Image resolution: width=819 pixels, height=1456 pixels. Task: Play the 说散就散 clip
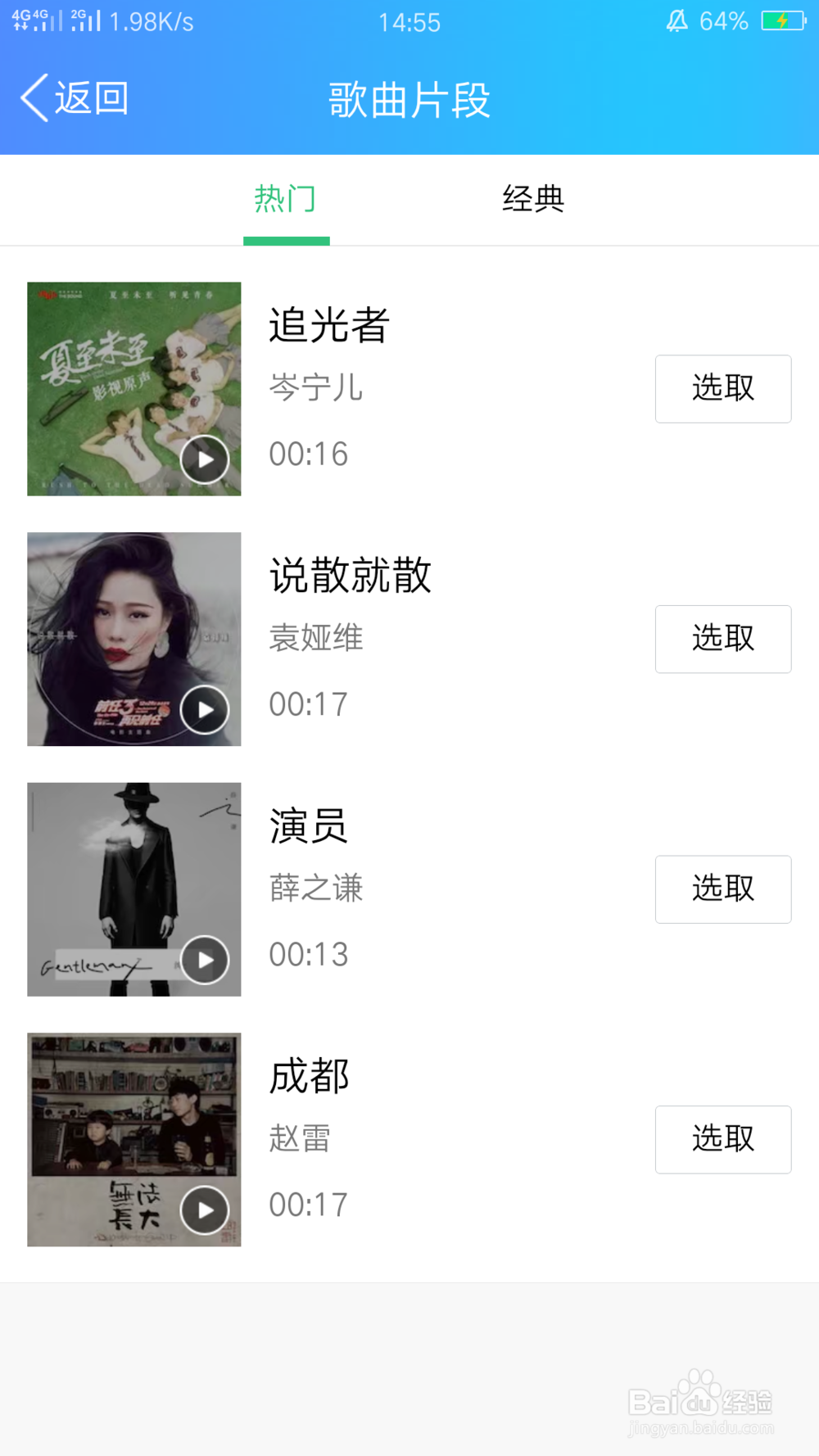pyautogui.click(x=203, y=711)
